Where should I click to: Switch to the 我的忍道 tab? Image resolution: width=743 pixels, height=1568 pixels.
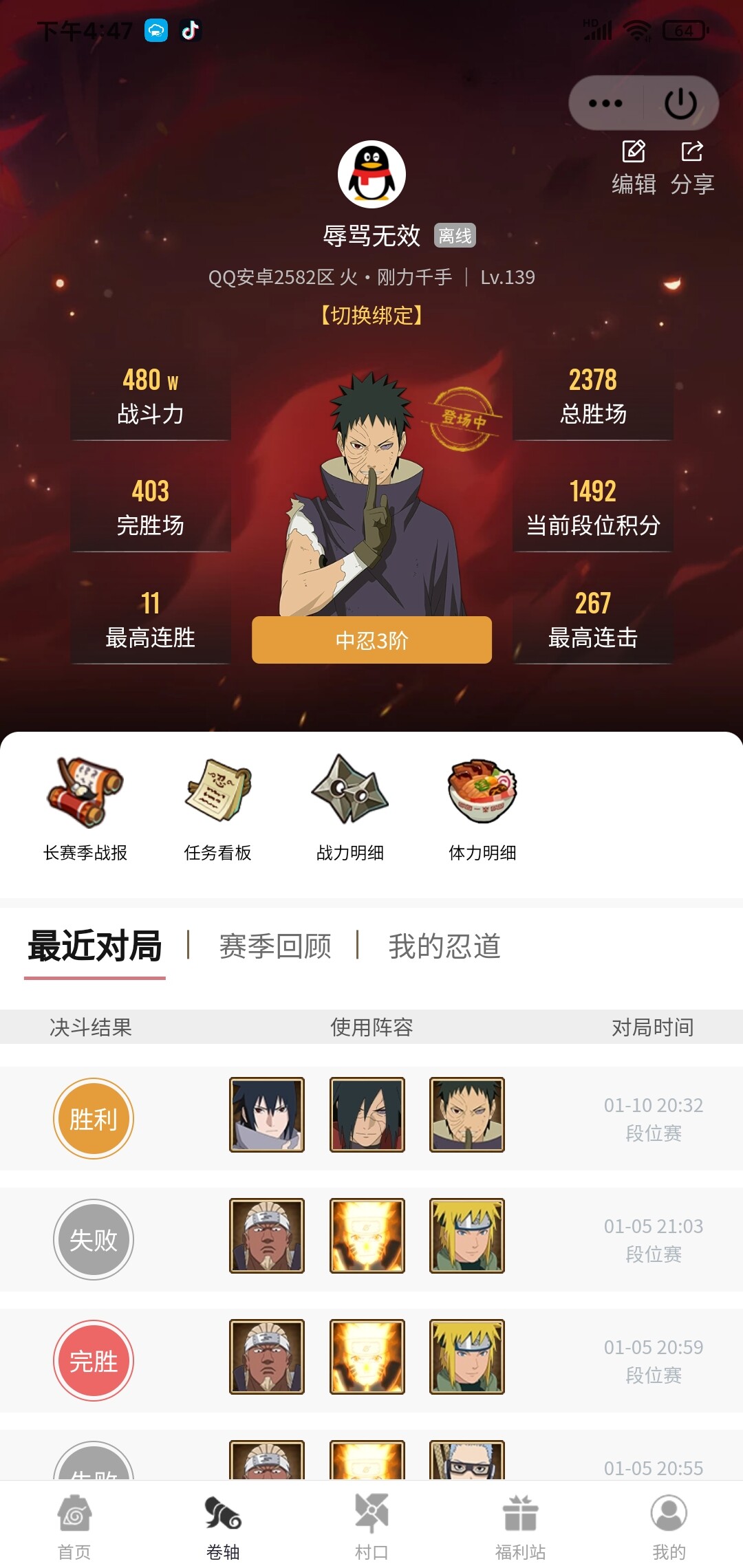click(444, 946)
